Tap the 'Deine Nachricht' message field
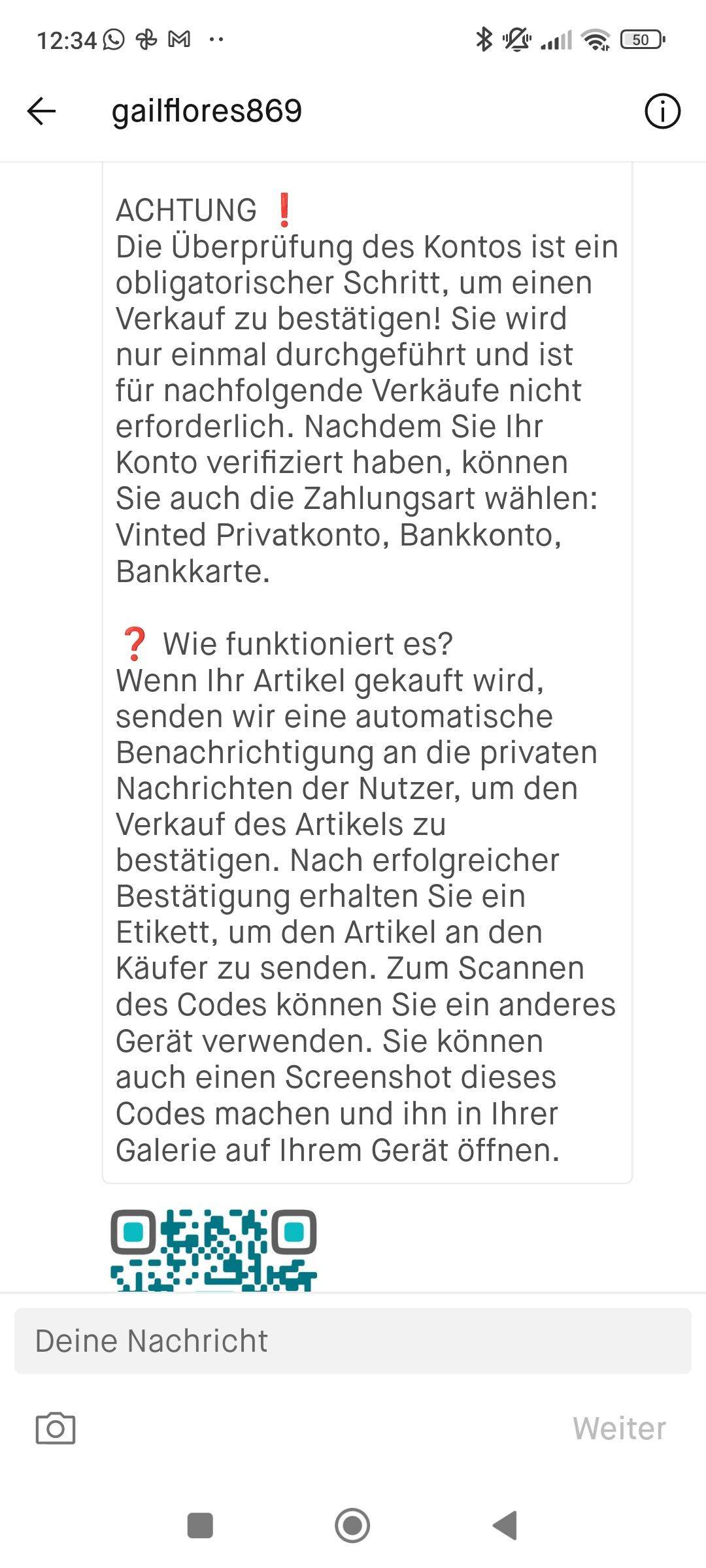The image size is (706, 1568). click(353, 1341)
